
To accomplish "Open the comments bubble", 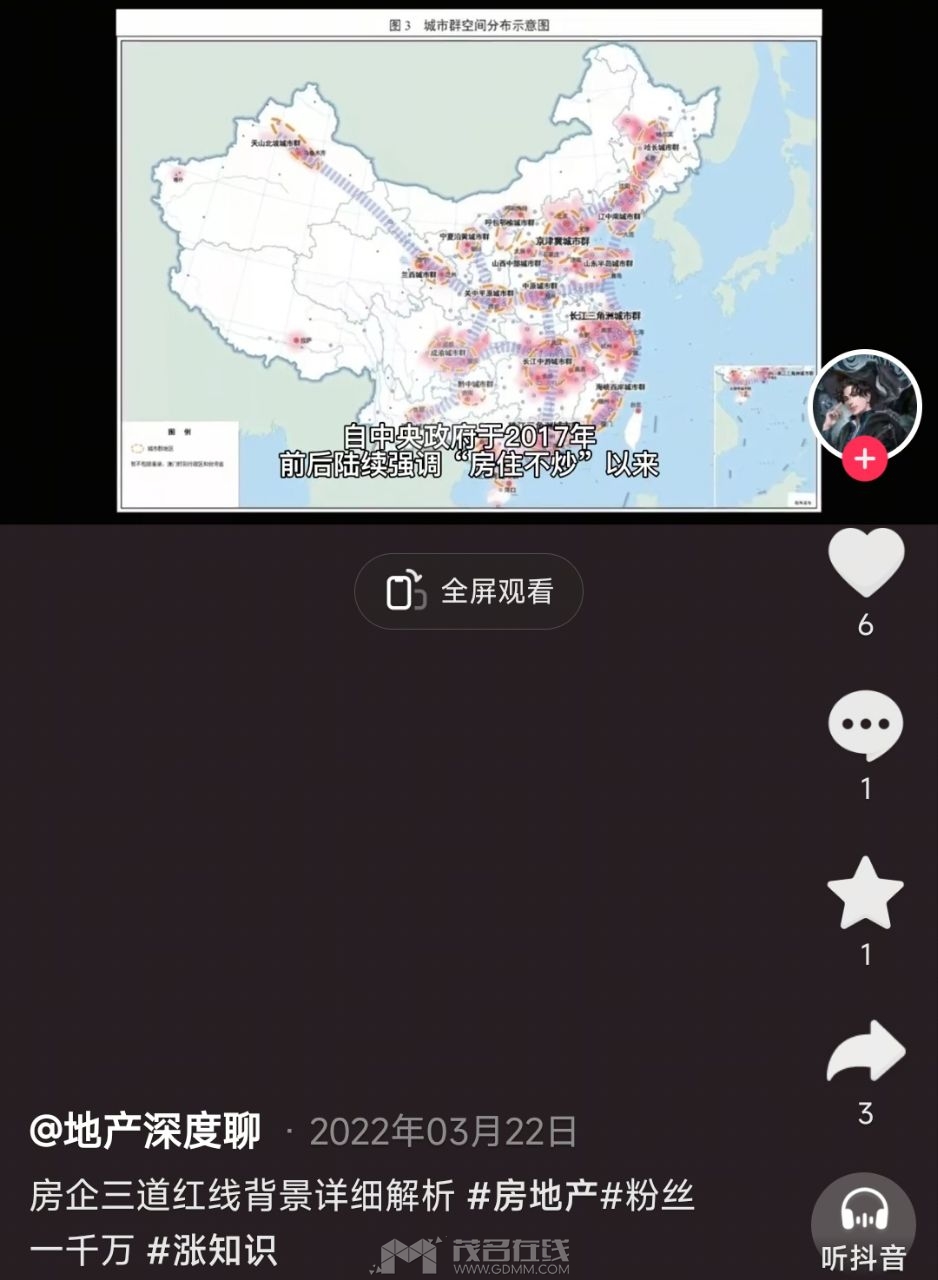I will [x=866, y=726].
